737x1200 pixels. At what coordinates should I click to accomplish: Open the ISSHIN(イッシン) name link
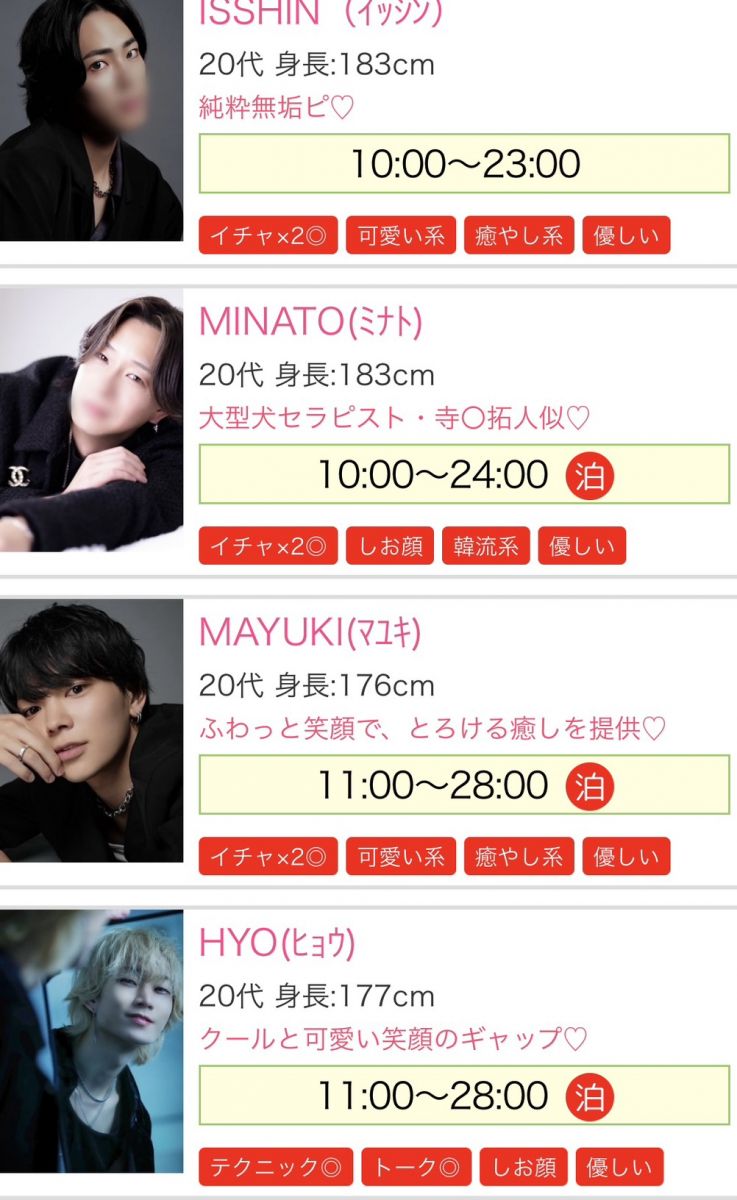(x=320, y=12)
